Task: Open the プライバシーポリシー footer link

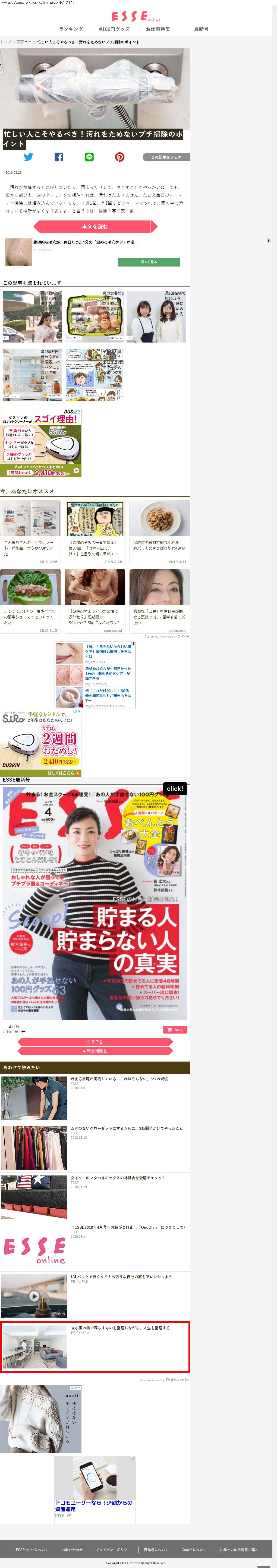Action: point(113,1549)
